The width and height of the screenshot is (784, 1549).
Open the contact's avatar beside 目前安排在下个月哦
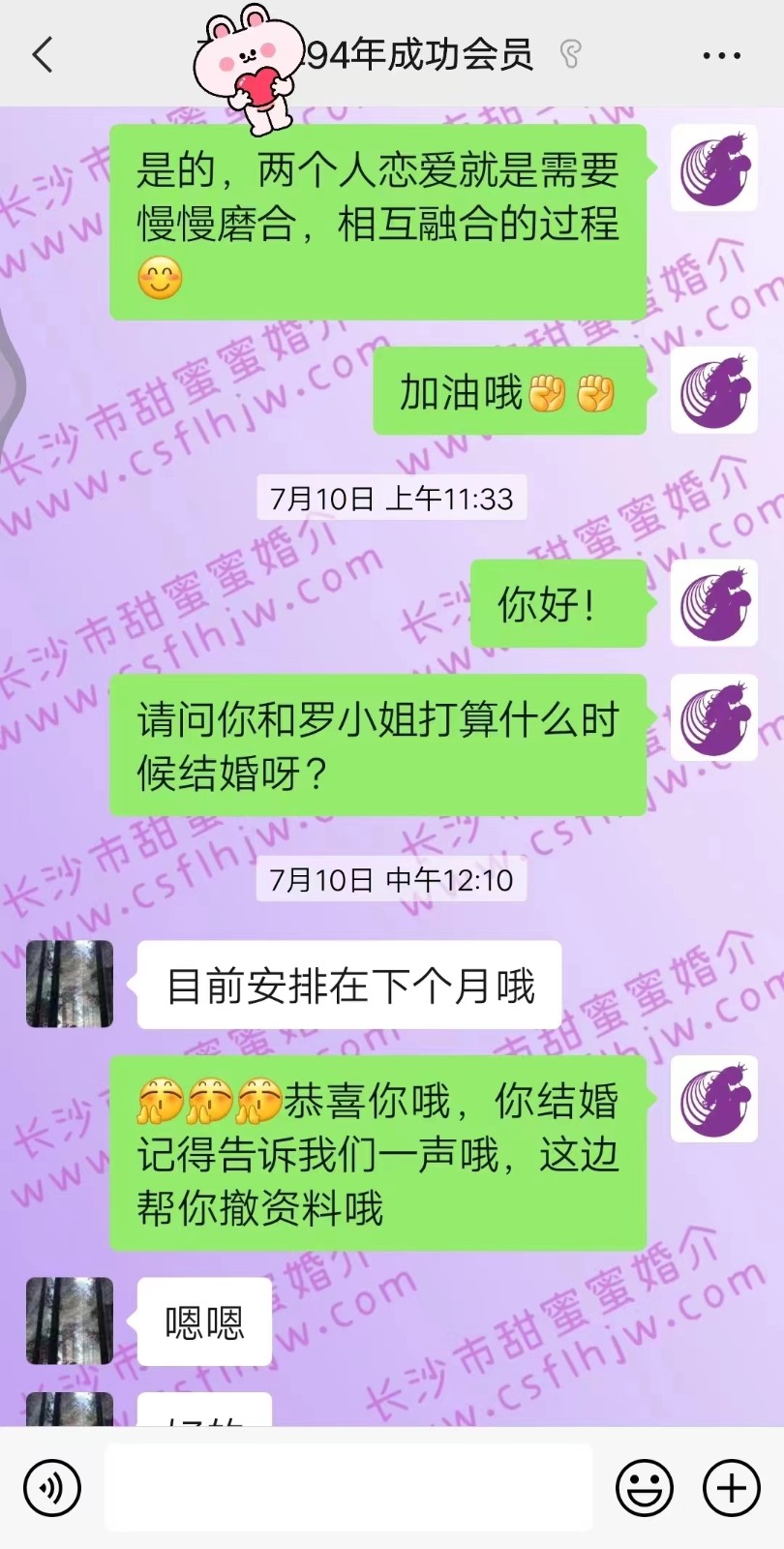pyautogui.click(x=70, y=984)
